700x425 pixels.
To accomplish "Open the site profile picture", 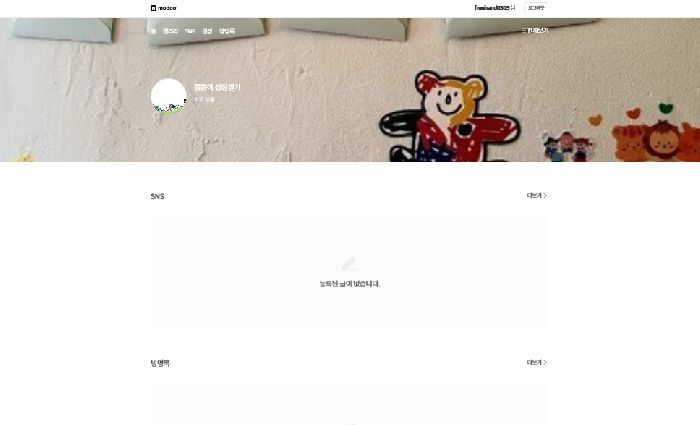I will click(x=169, y=97).
